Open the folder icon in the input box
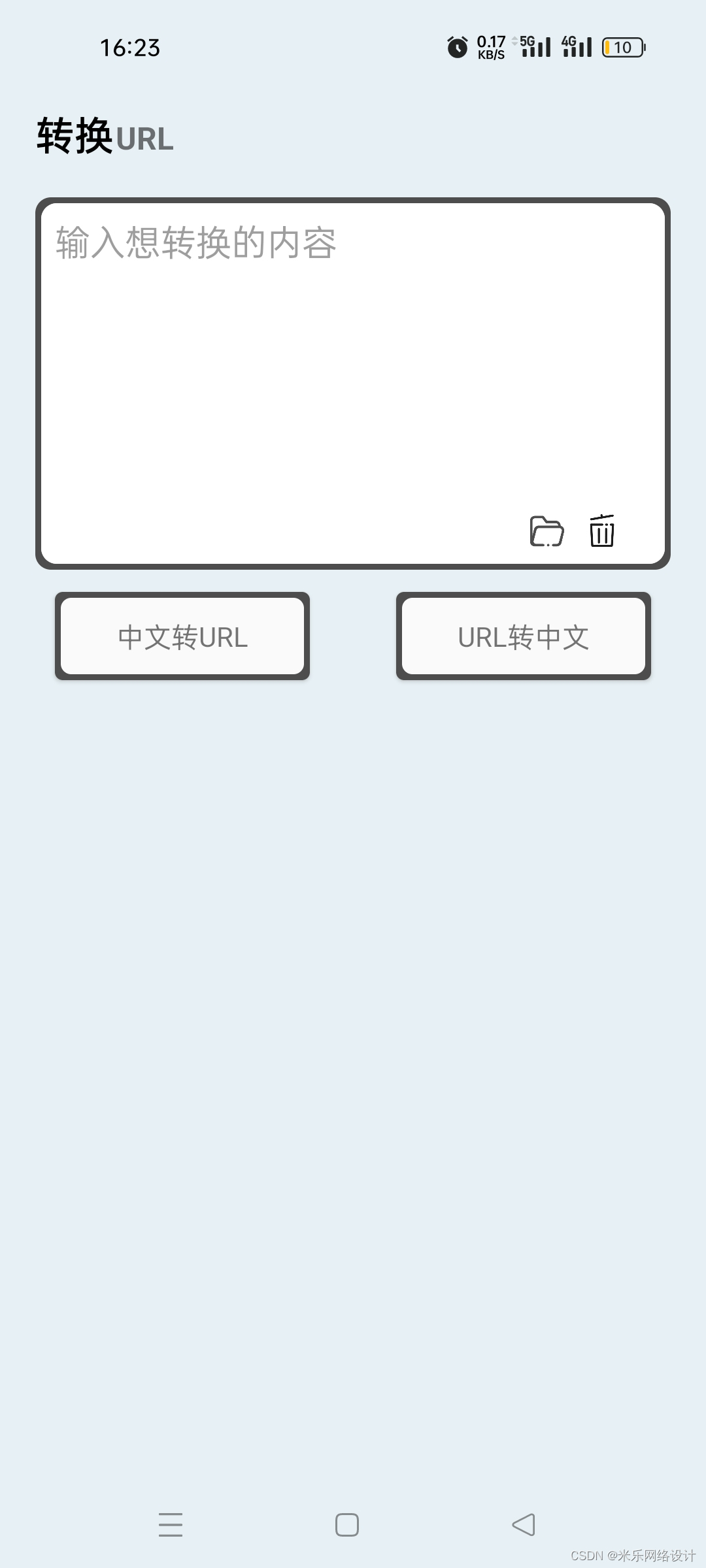The image size is (706, 1568). pyautogui.click(x=546, y=531)
